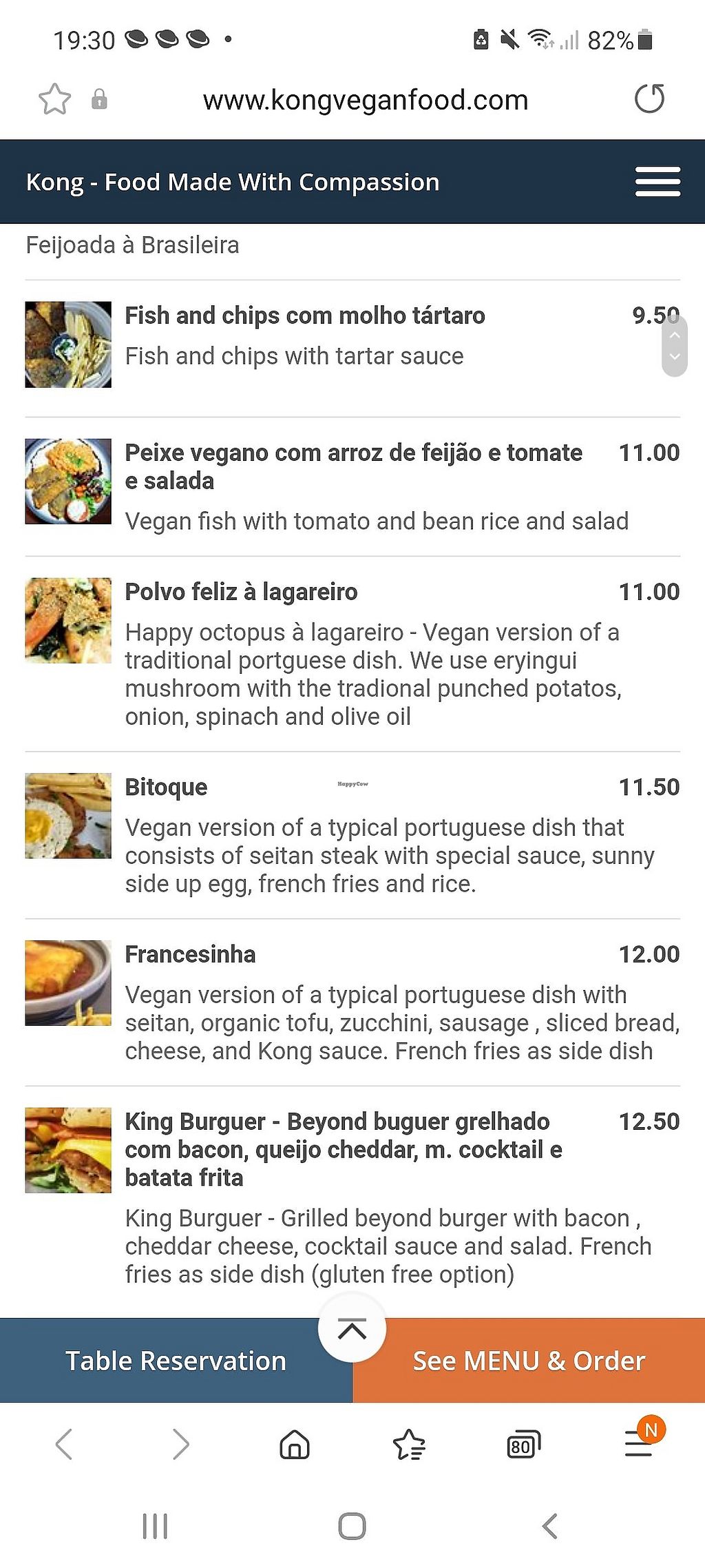705x1568 pixels.
Task: Go forward in browser history
Action: tap(180, 1444)
